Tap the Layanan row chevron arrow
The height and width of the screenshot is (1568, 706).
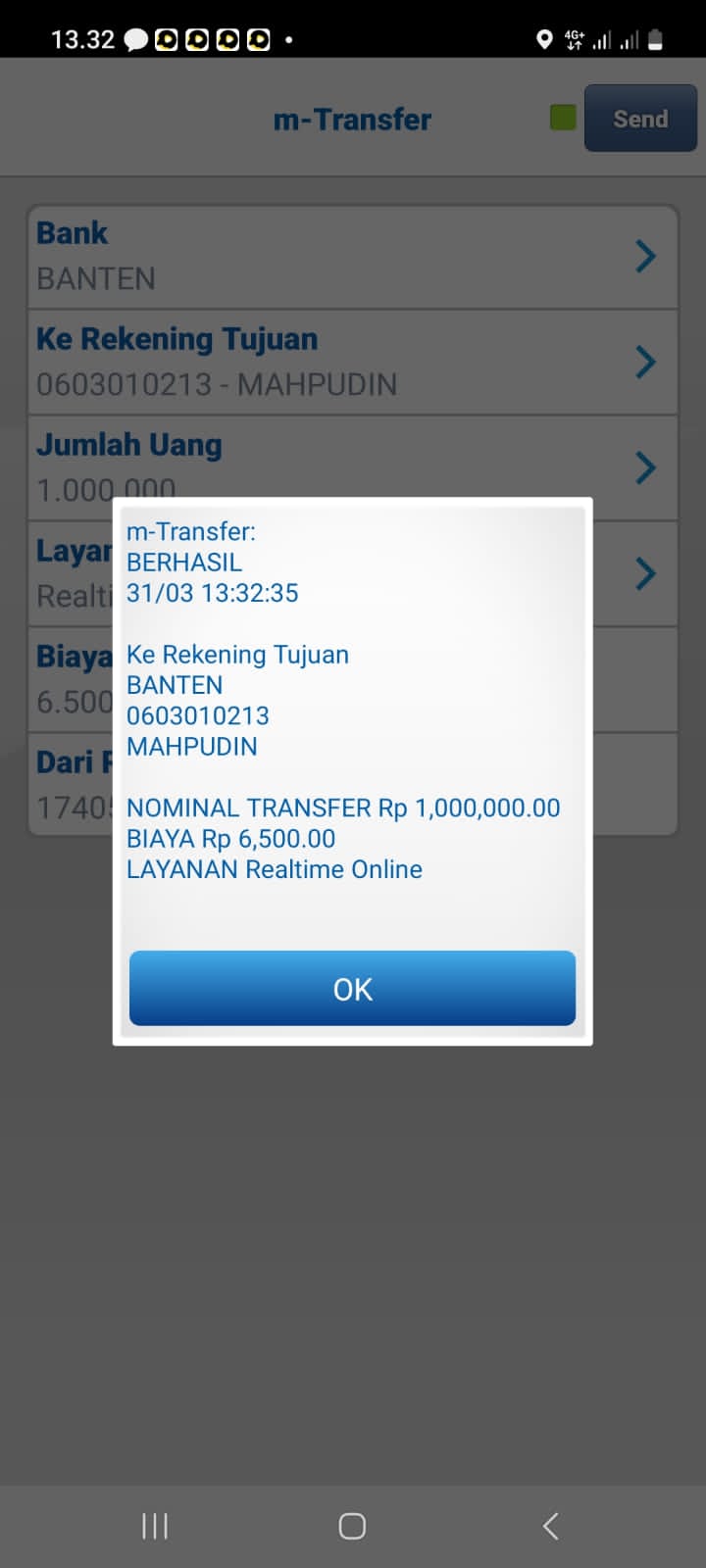click(x=645, y=573)
